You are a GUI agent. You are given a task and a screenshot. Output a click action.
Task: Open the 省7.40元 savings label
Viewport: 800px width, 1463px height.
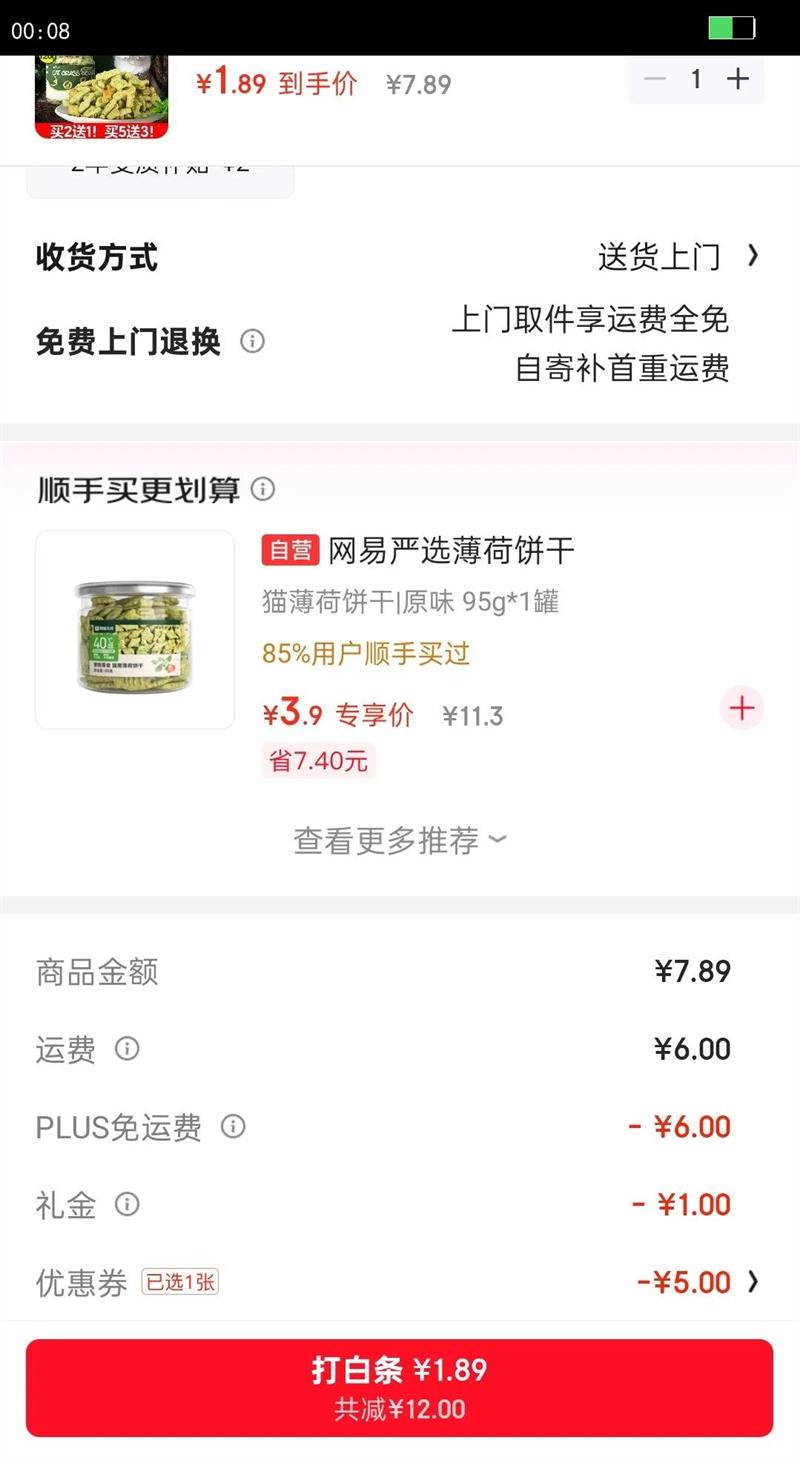coord(318,761)
